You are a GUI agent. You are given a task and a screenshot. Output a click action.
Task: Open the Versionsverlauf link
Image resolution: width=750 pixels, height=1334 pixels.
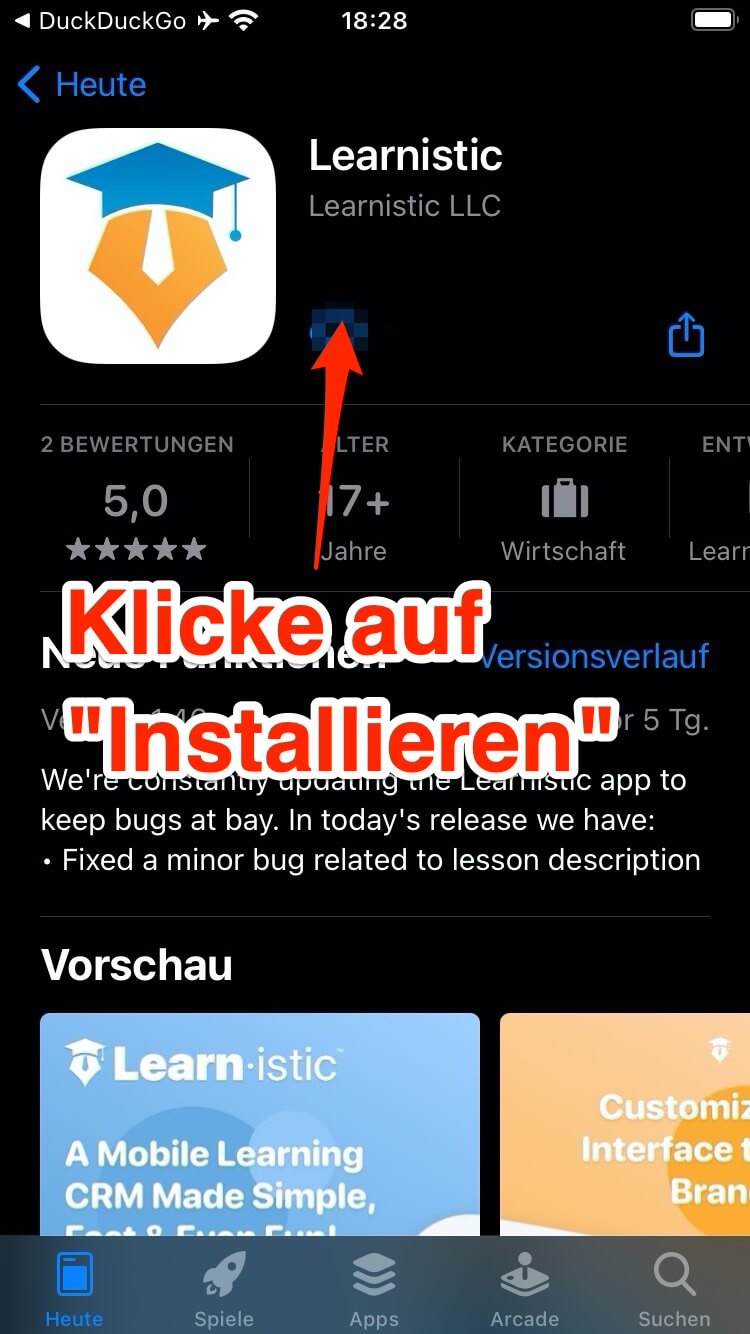coord(596,656)
